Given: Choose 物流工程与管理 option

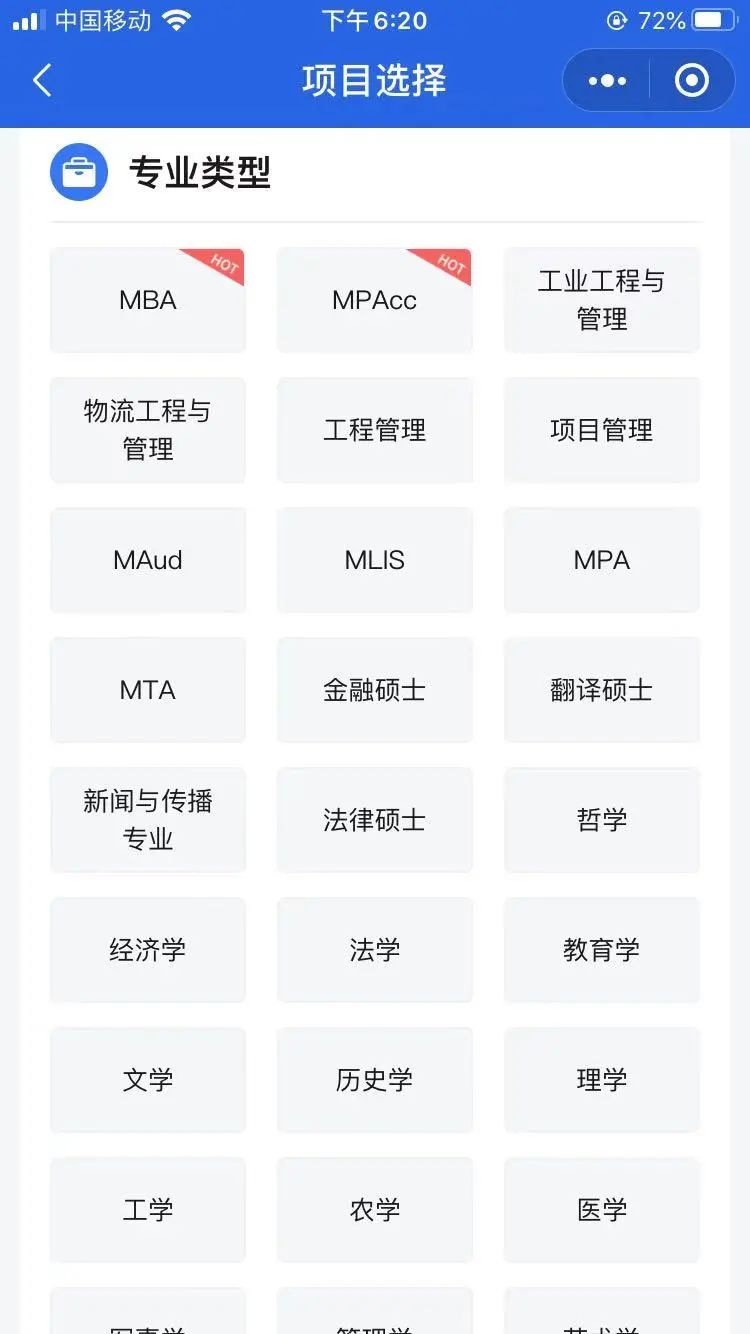Looking at the screenshot, I should tap(147, 430).
